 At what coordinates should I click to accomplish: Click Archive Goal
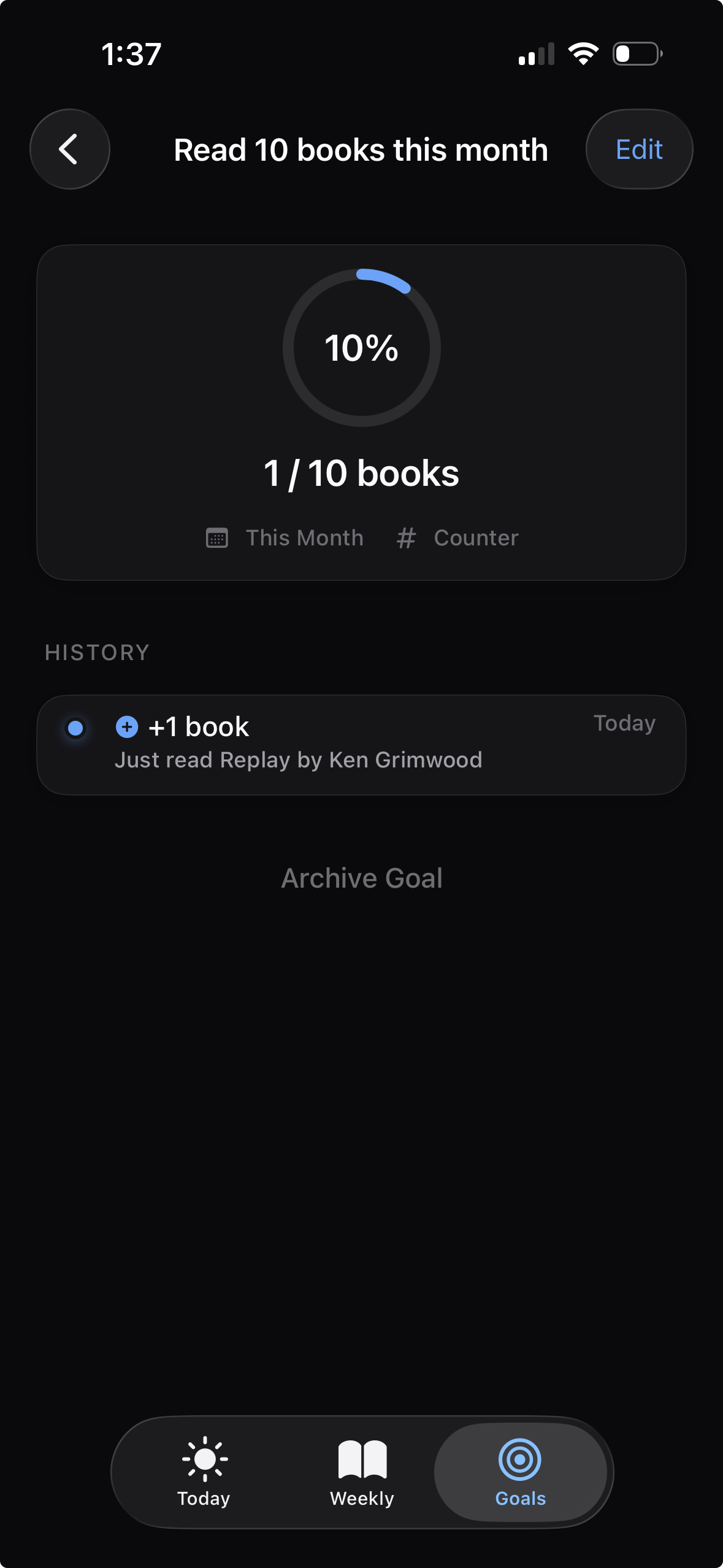coord(361,877)
